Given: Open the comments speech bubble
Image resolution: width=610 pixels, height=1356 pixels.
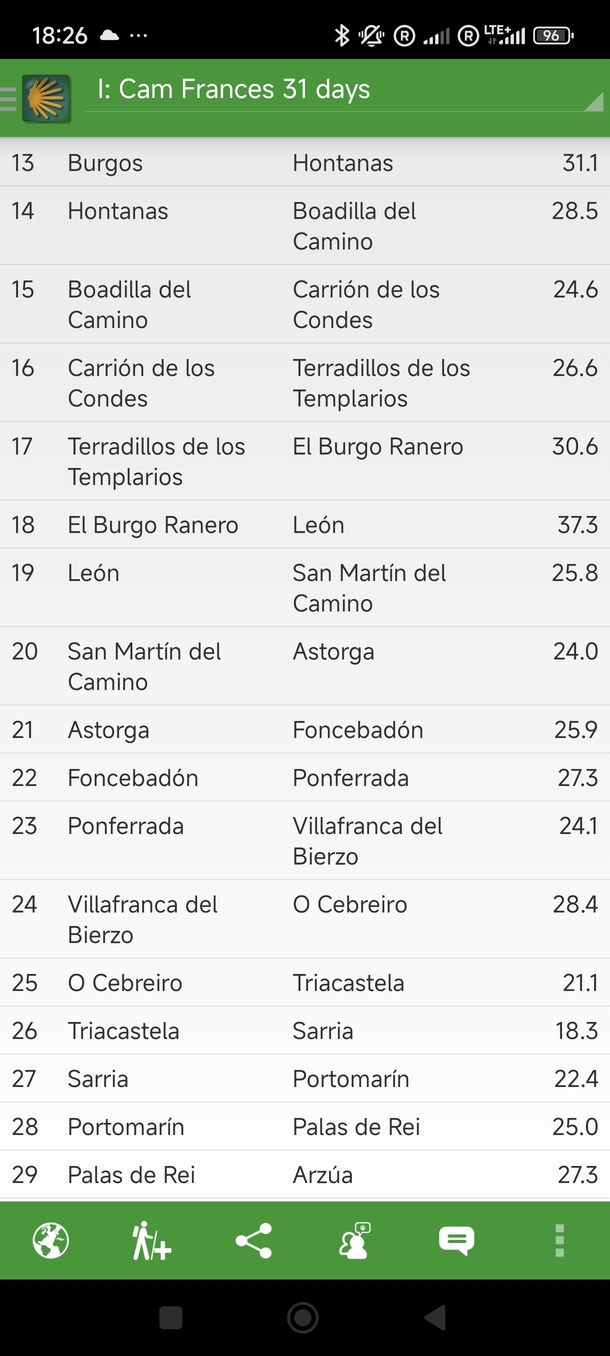Looking at the screenshot, I should pyautogui.click(x=456, y=1241).
